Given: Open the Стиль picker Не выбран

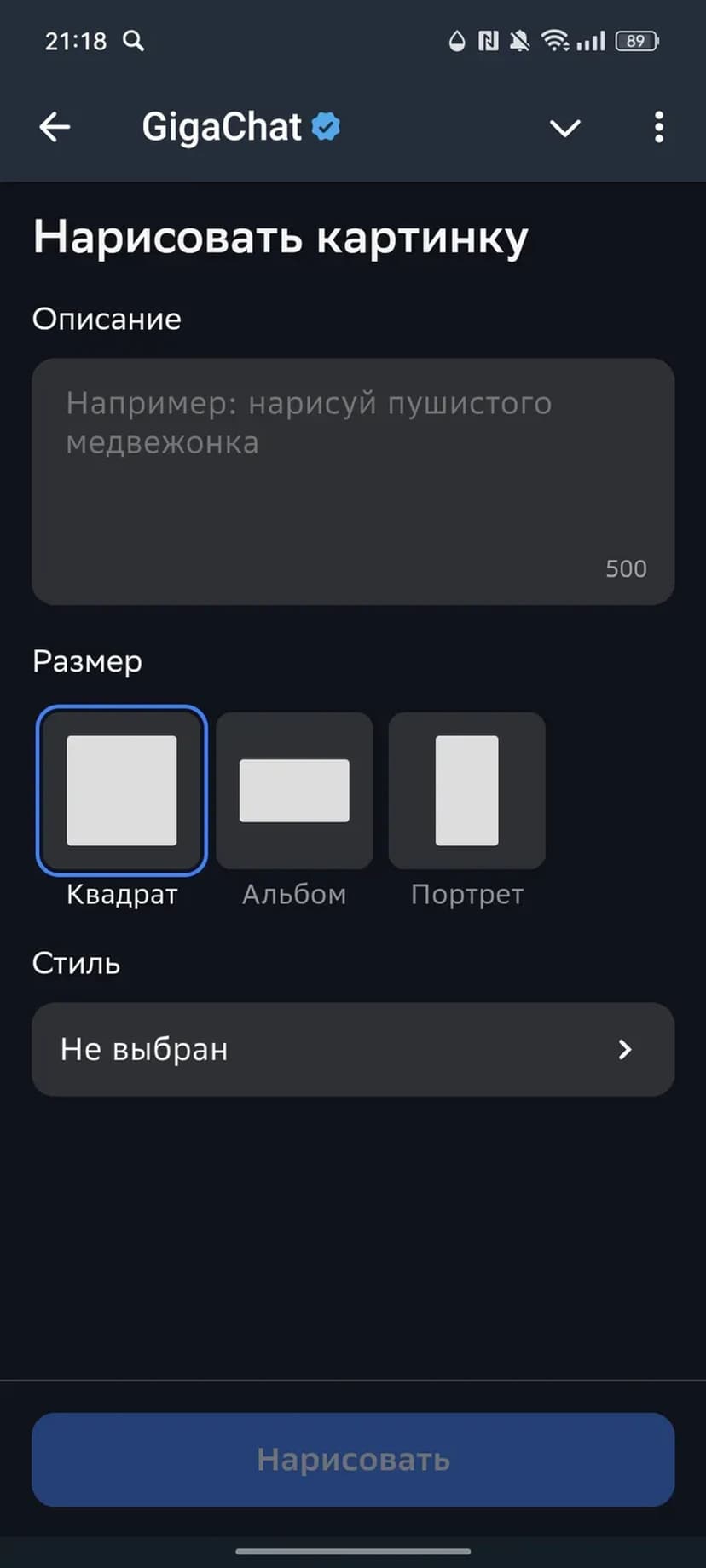Looking at the screenshot, I should (353, 1049).
